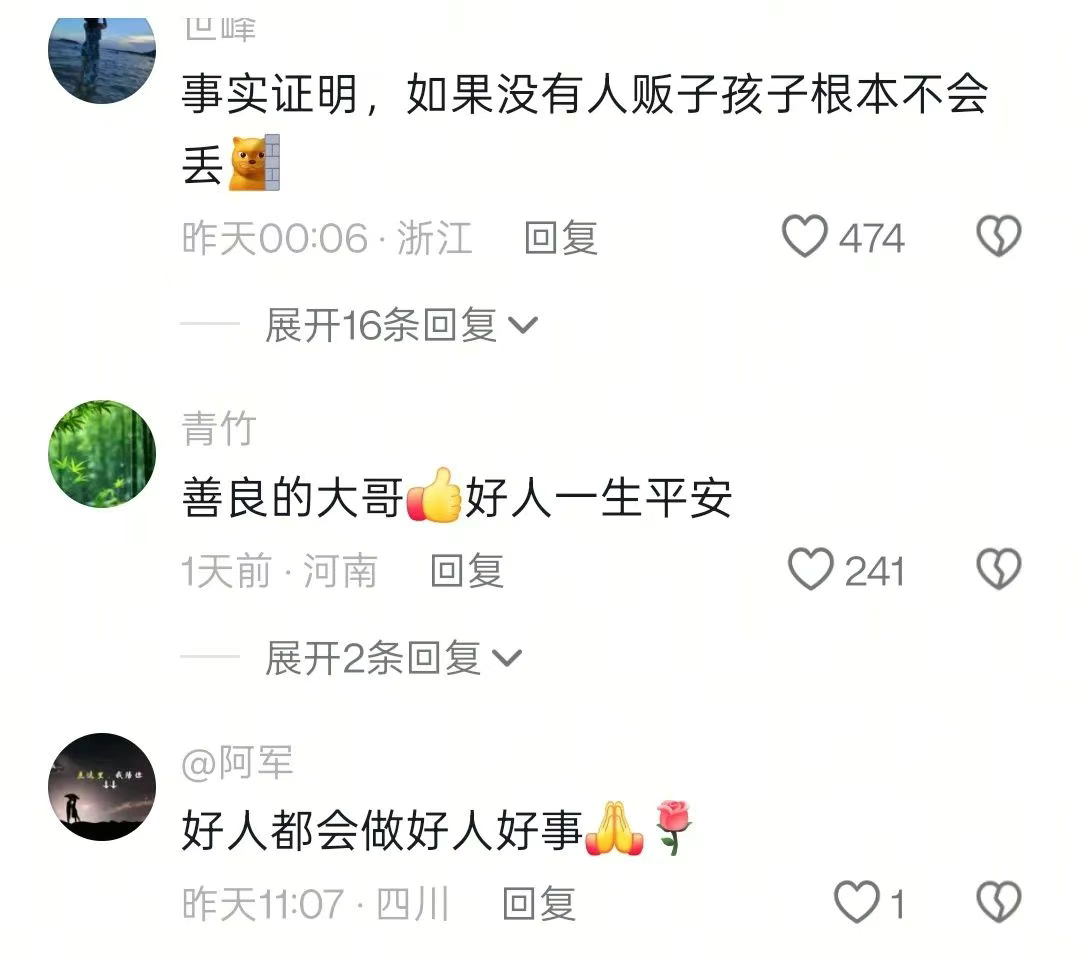Dislike 青竹's comment

(998, 570)
